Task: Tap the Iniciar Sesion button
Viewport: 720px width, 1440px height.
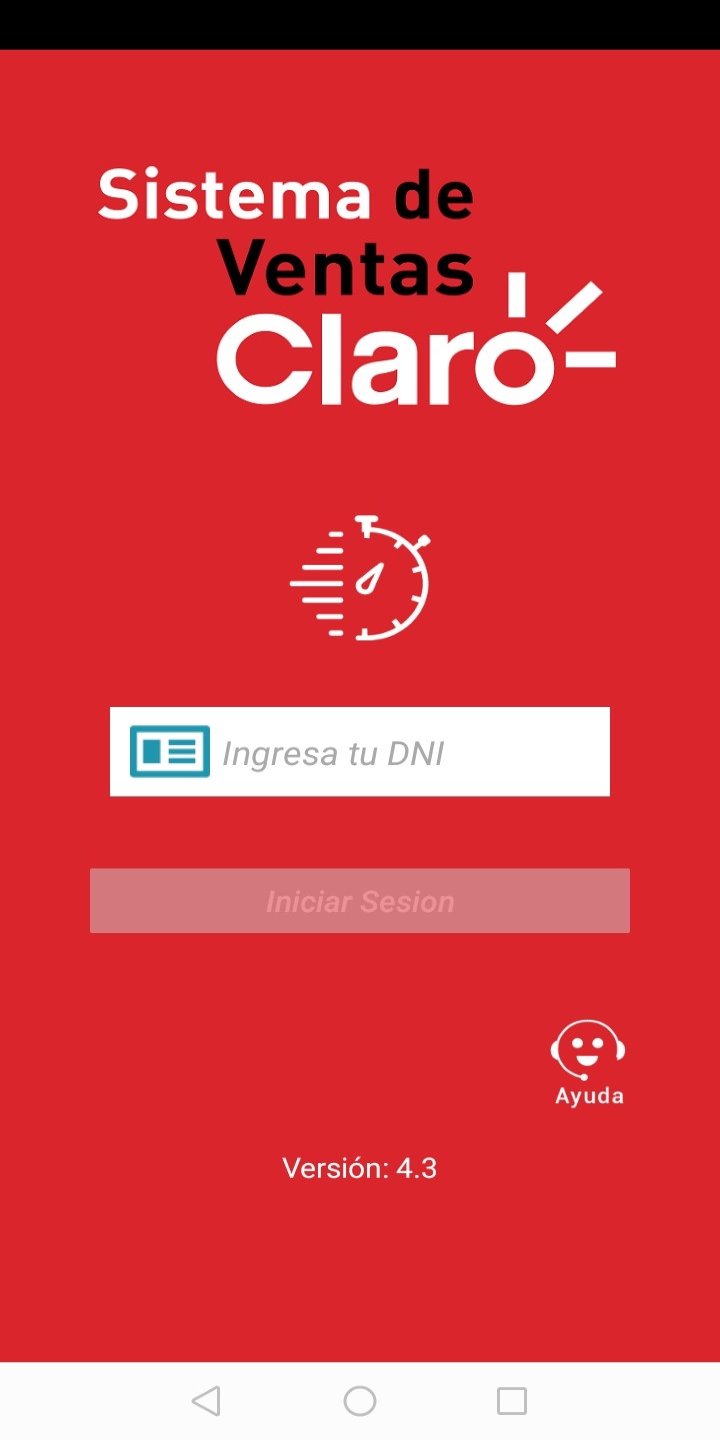Action: coord(360,901)
